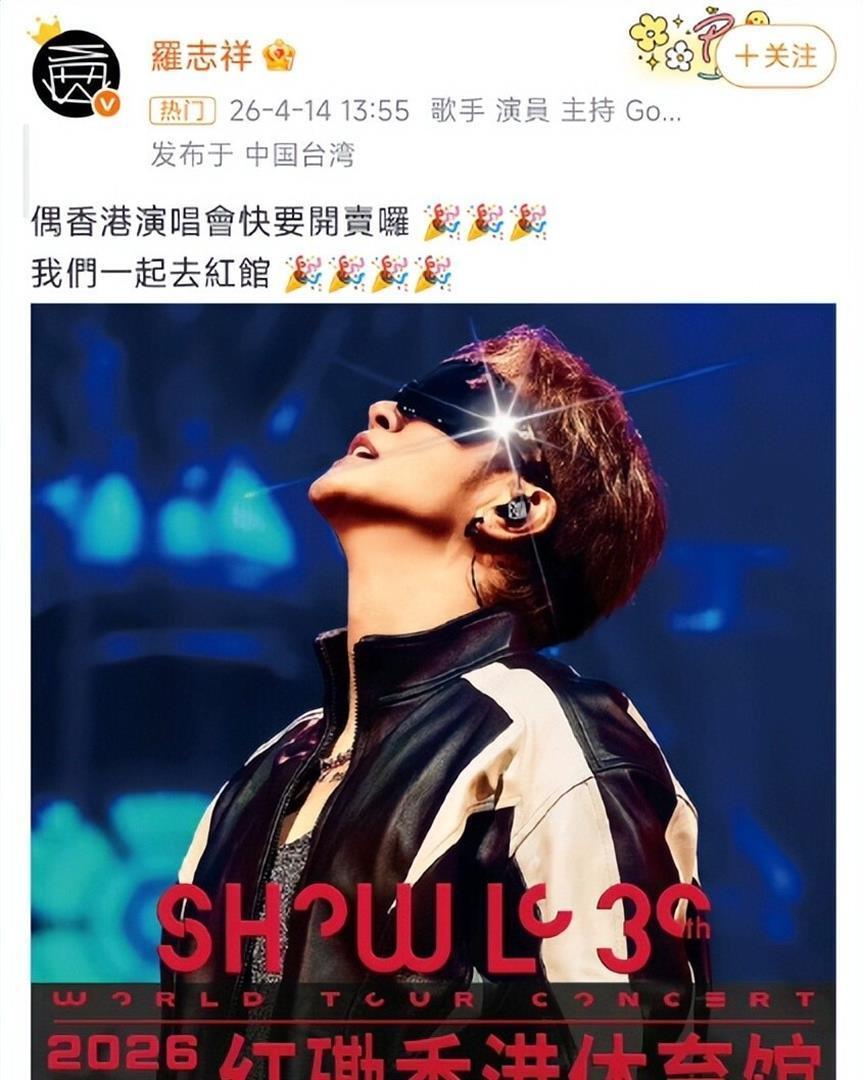Tap the 热门 tag on the post

click(183, 111)
